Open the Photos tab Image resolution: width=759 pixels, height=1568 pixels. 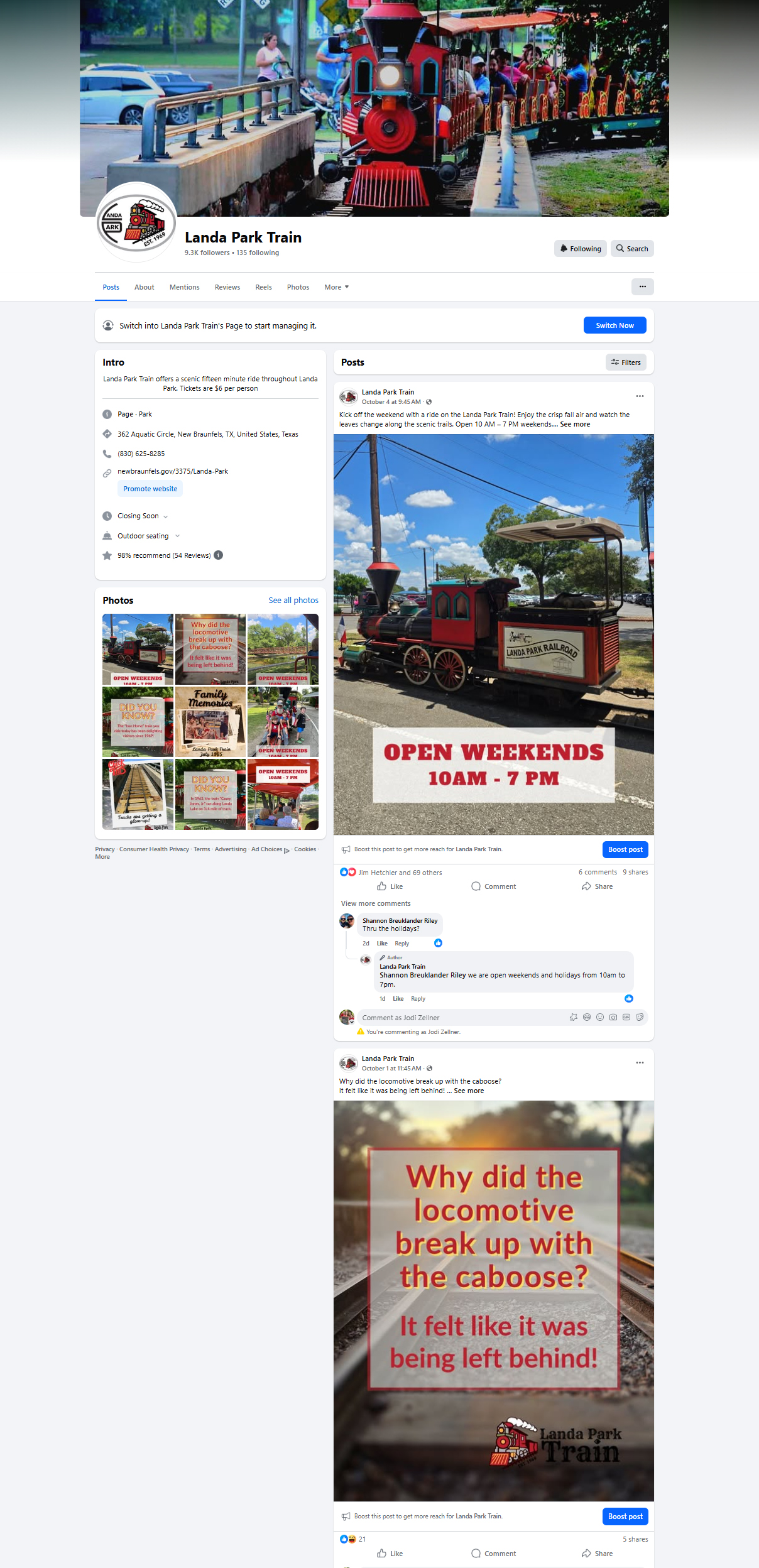pos(298,287)
